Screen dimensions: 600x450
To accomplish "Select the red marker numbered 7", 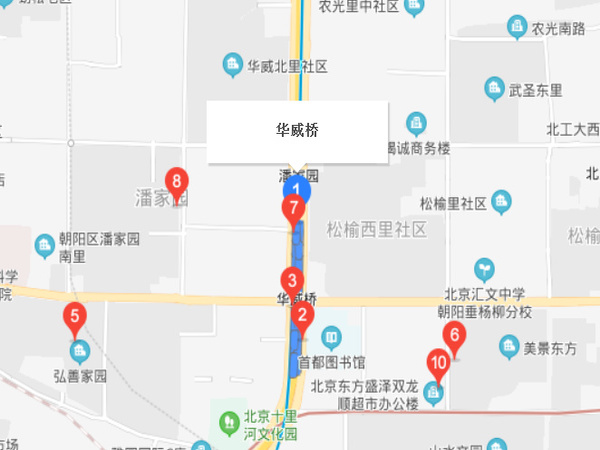I will click(293, 210).
